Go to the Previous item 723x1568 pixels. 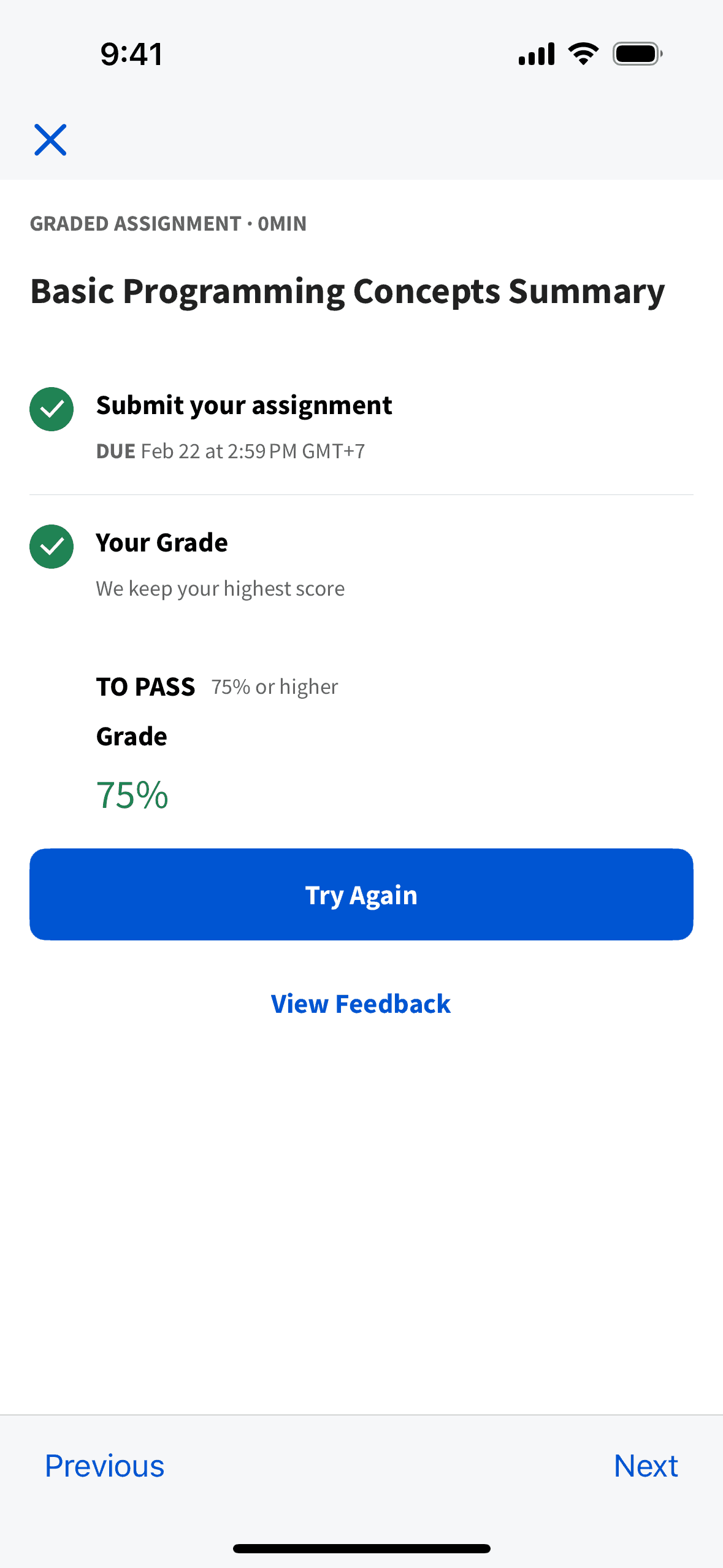pyautogui.click(x=105, y=1466)
